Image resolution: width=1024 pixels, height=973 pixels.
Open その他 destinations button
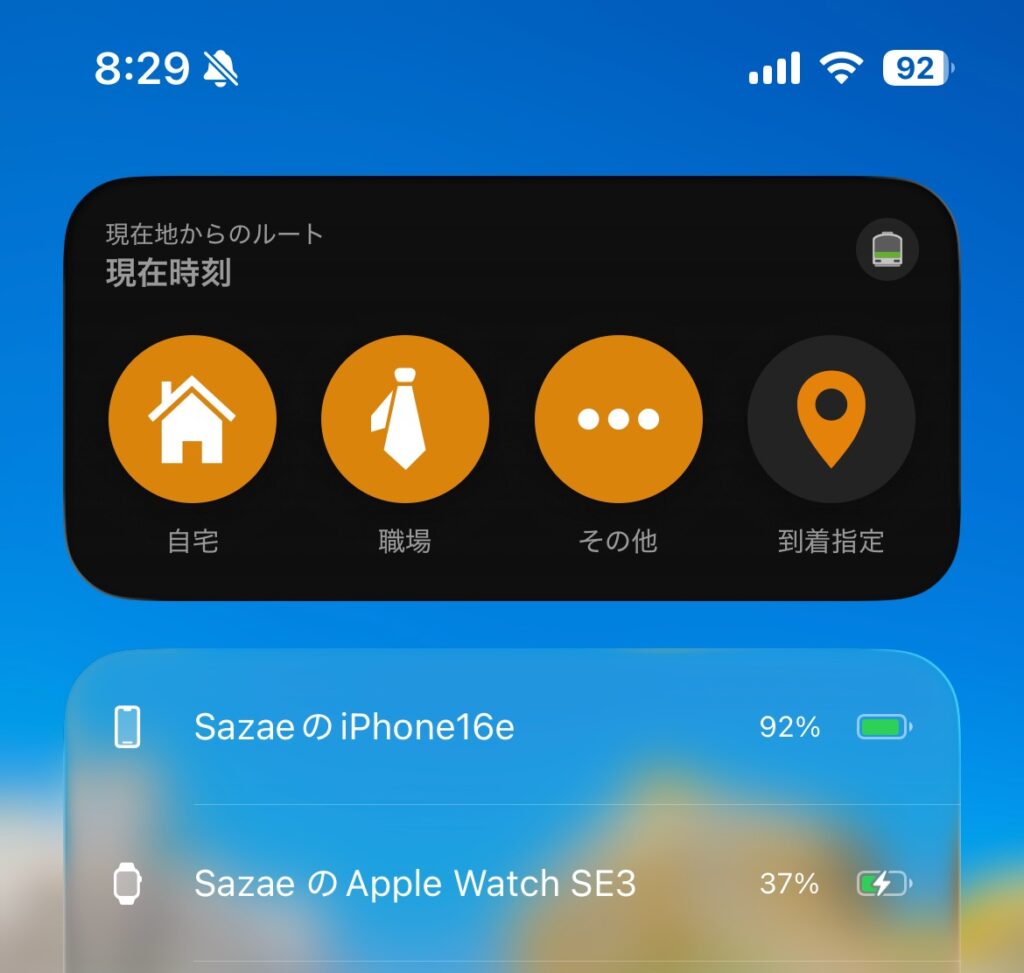pos(618,419)
